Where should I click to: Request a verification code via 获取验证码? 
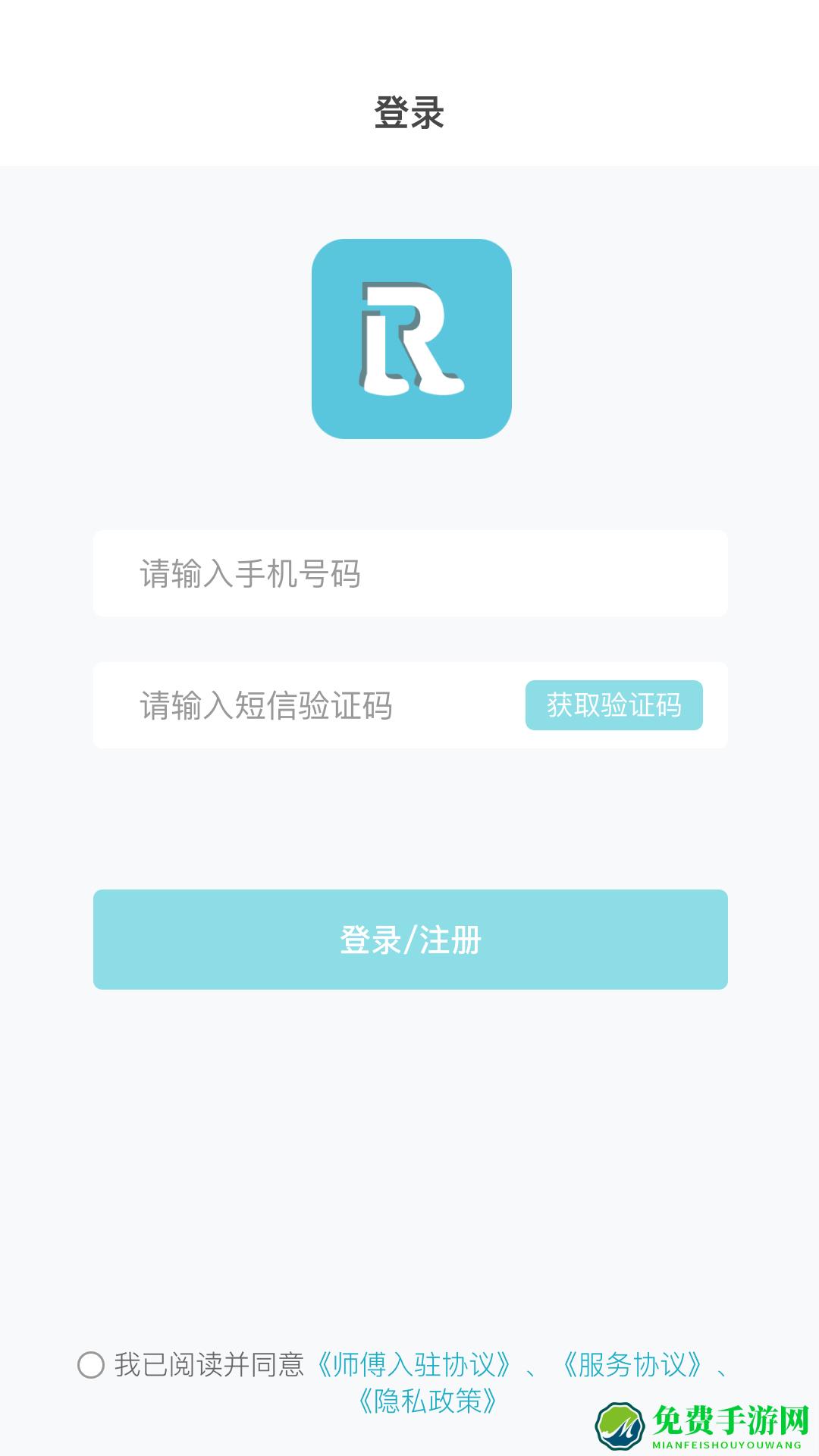[x=614, y=705]
